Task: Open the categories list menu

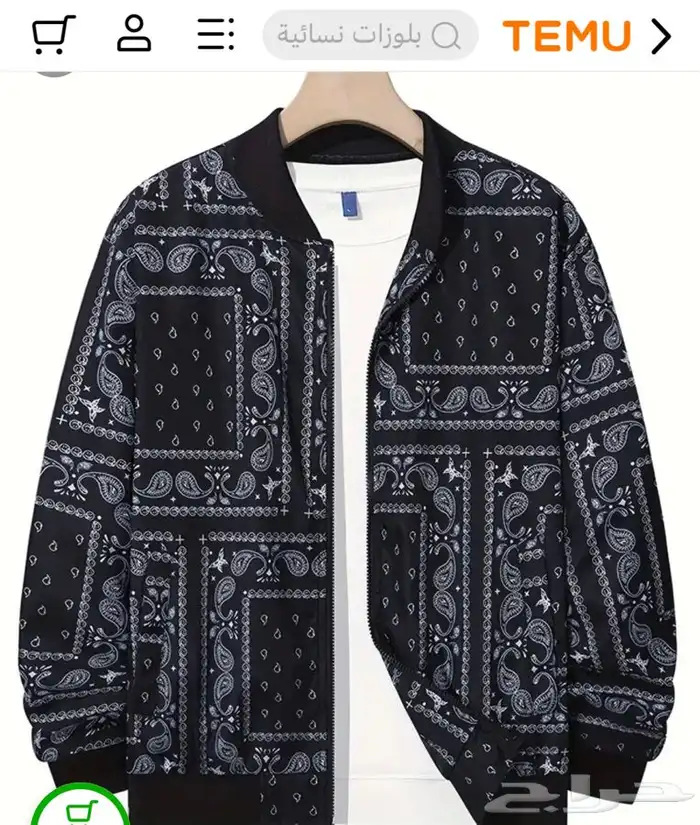Action: (x=215, y=35)
